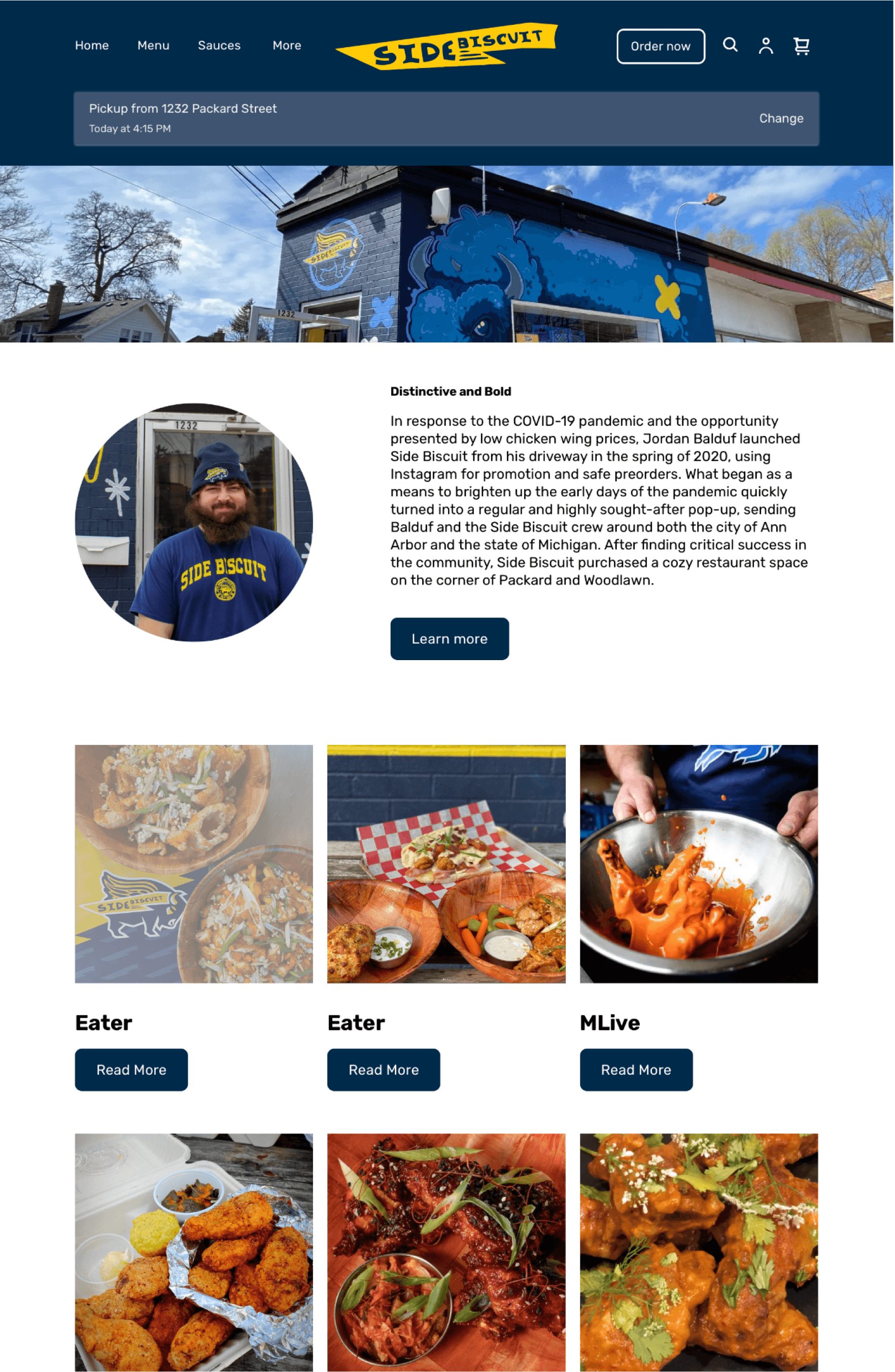The width and height of the screenshot is (895, 1372).
Task: Tap the Side Biscuit logo in header
Action: tap(446, 46)
